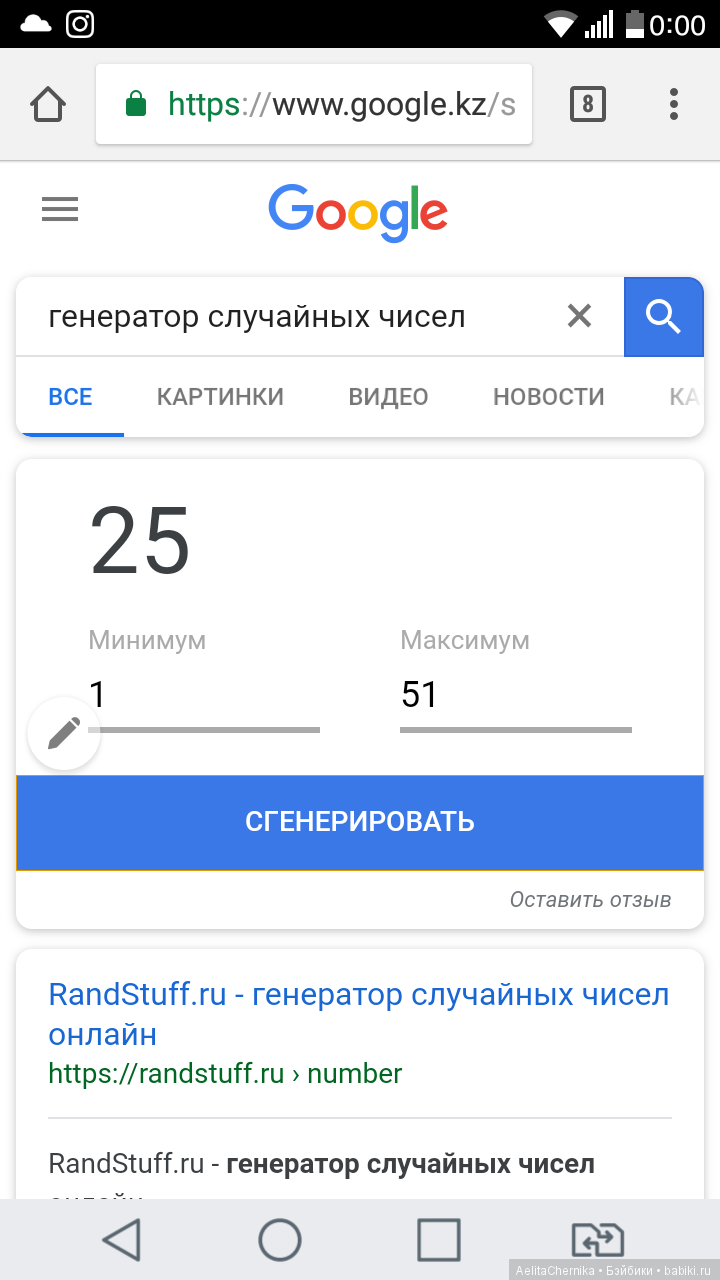Switch to the НОВОСТИ tab

[548, 397]
